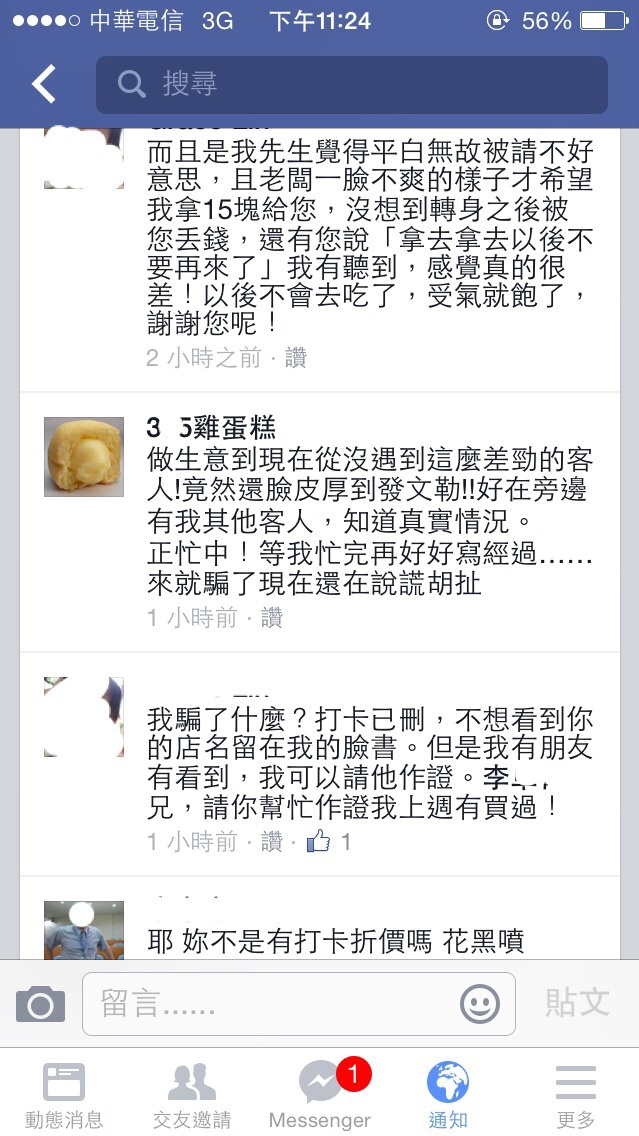Like the 雞蛋糕 shop's comment
The width and height of the screenshot is (639, 1136).
pos(271,618)
